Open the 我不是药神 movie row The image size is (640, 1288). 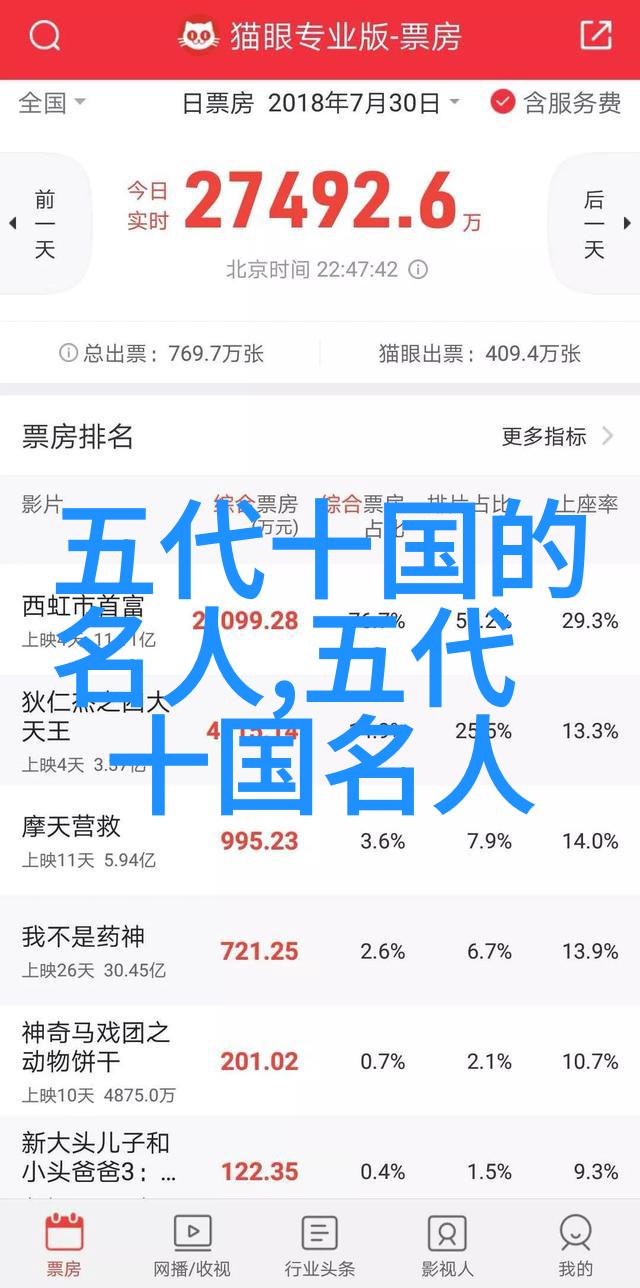pyautogui.click(x=320, y=950)
